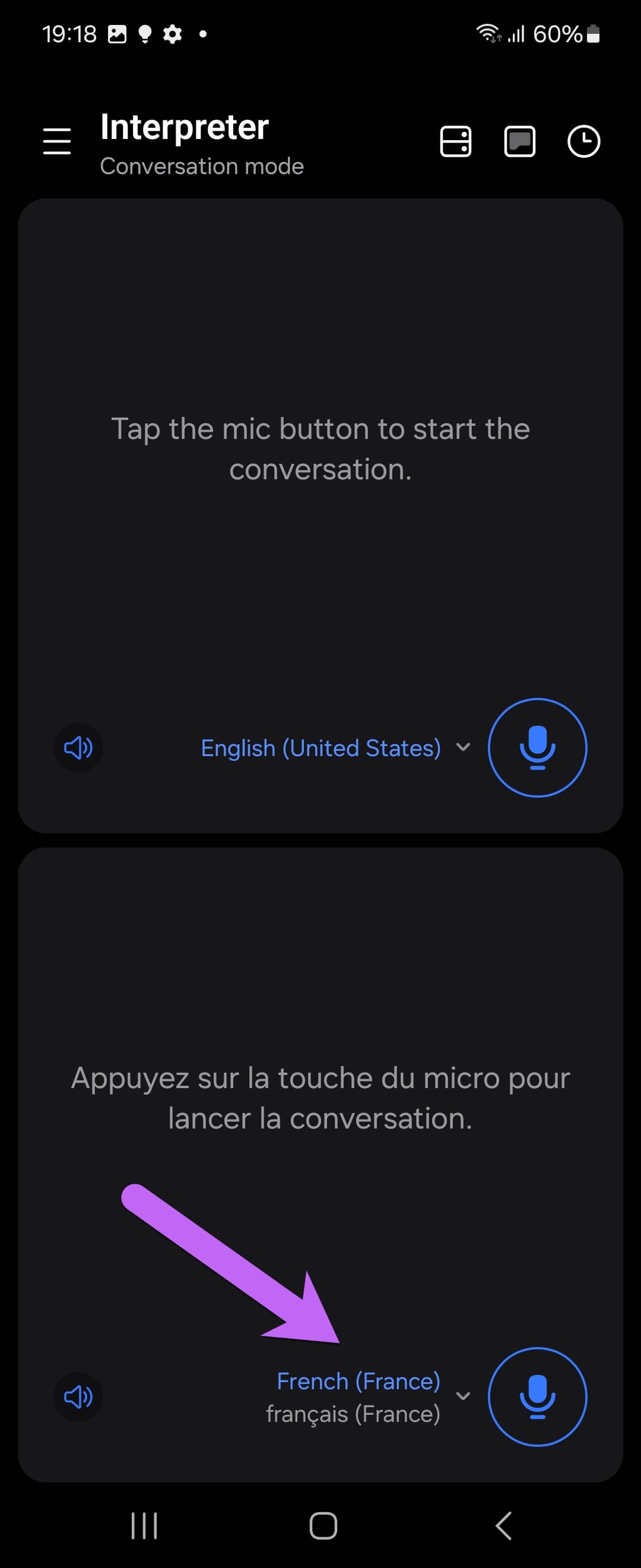Go back with the navigation bar arrow
The width and height of the screenshot is (641, 1568).
[x=503, y=1525]
